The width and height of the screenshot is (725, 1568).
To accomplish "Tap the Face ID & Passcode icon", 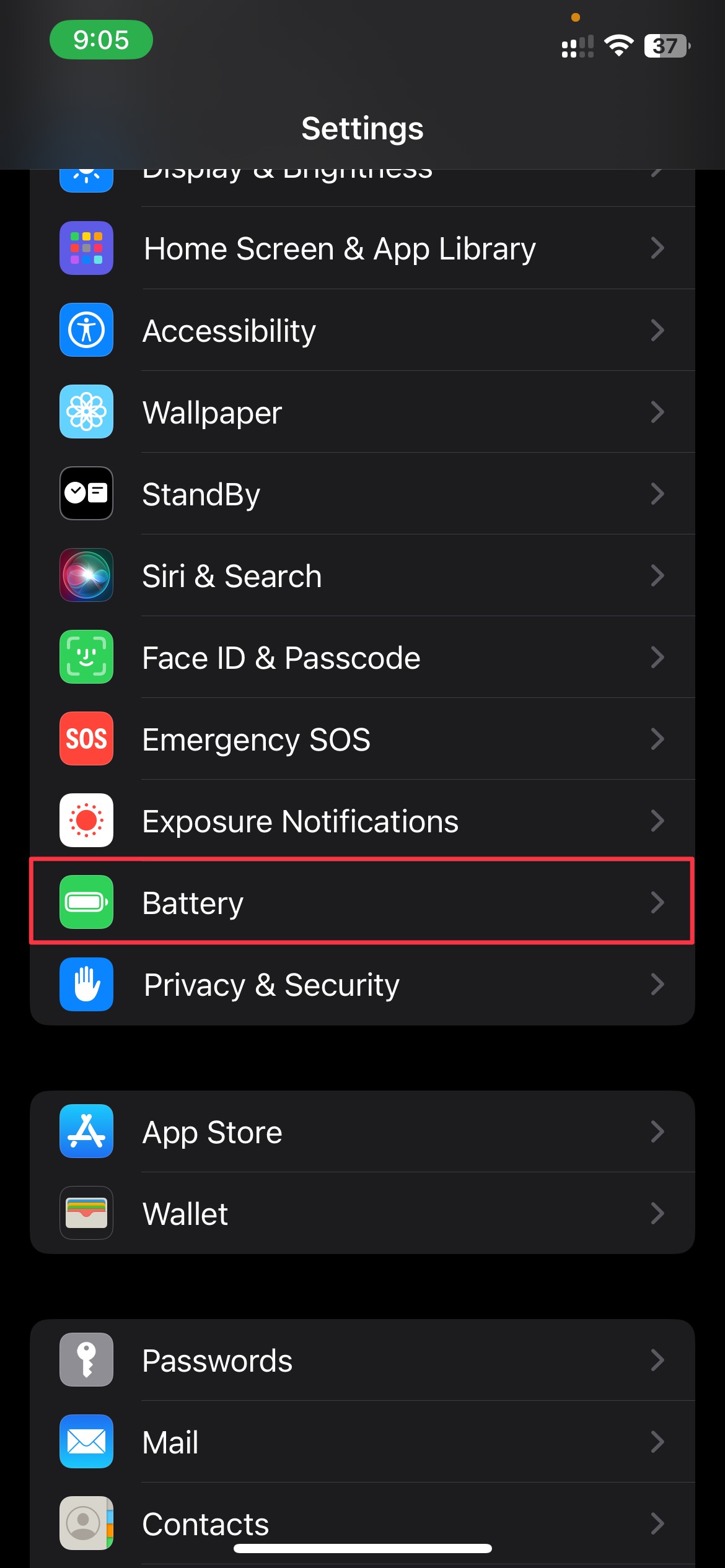I will [86, 657].
